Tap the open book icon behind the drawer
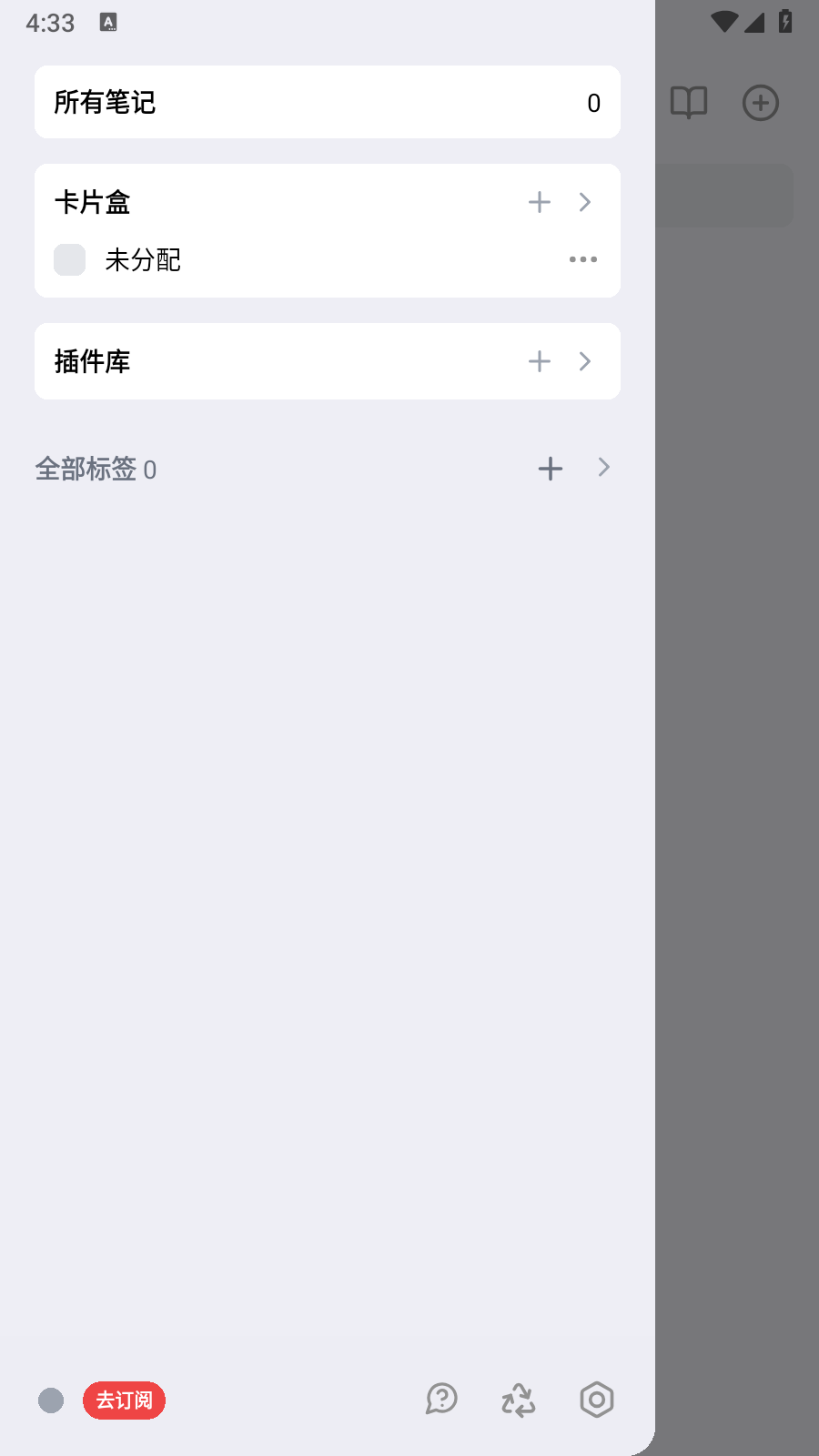This screenshot has height=1456, width=819. coord(689,103)
